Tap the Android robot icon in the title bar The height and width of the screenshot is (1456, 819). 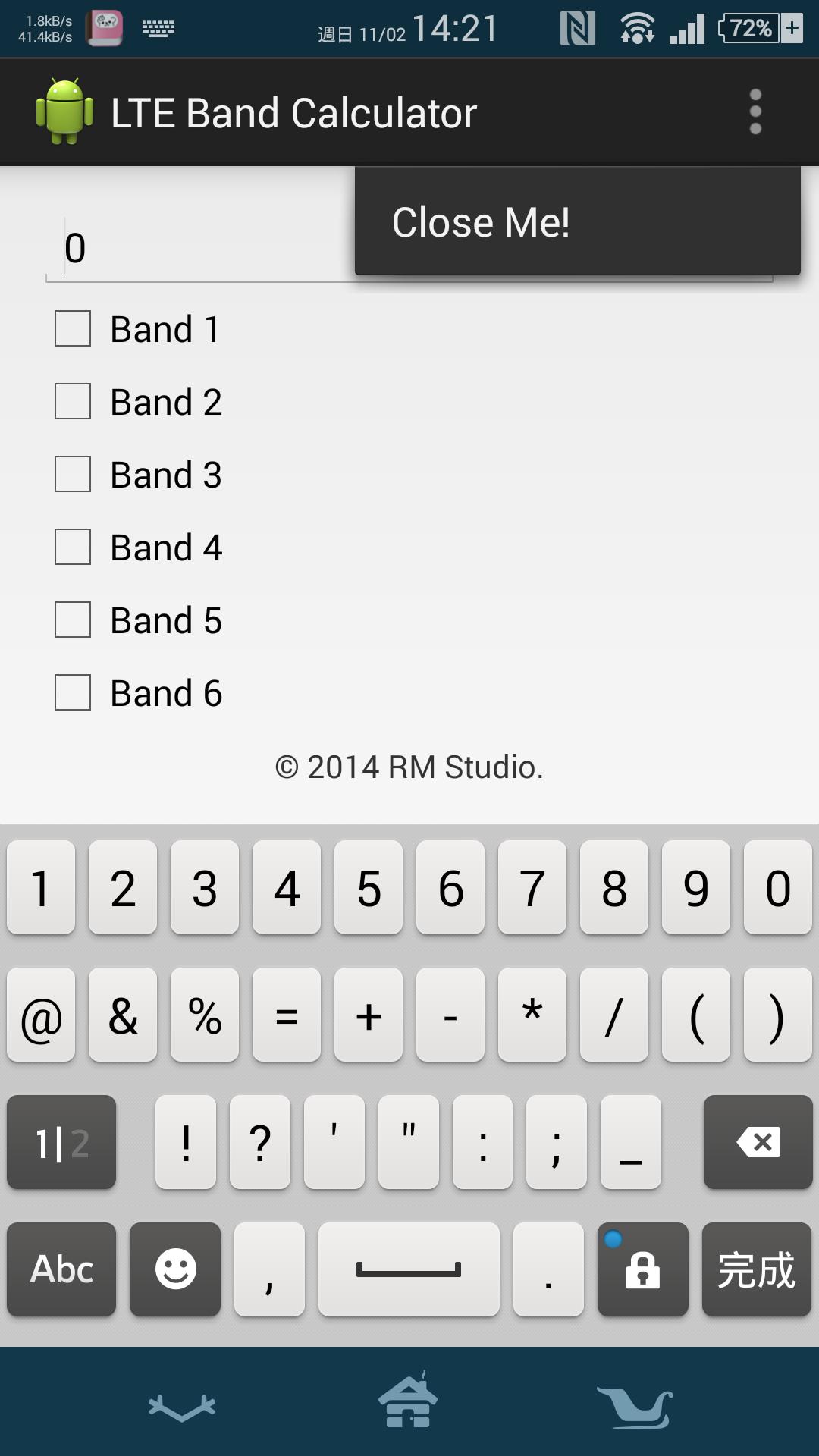click(x=64, y=111)
